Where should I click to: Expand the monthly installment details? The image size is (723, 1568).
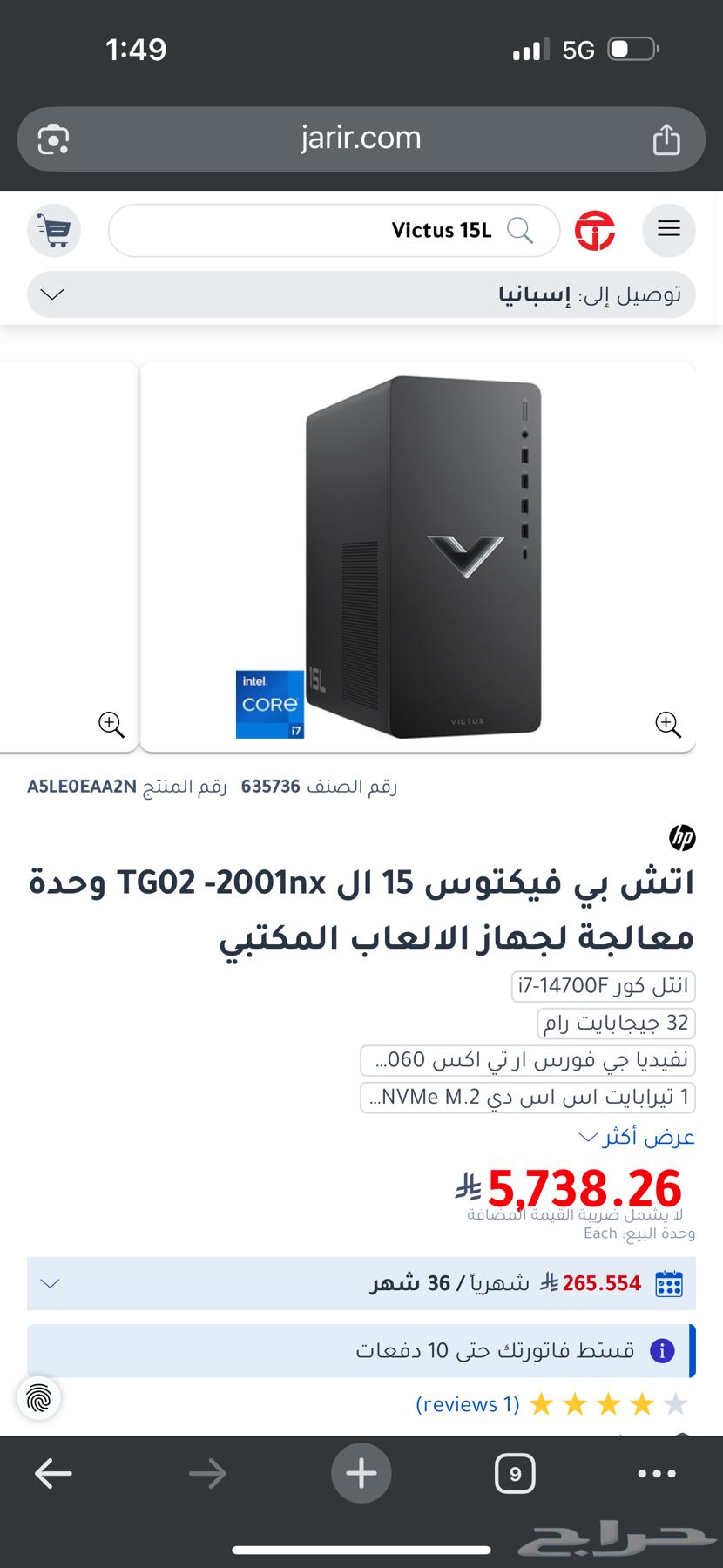pyautogui.click(x=49, y=1283)
